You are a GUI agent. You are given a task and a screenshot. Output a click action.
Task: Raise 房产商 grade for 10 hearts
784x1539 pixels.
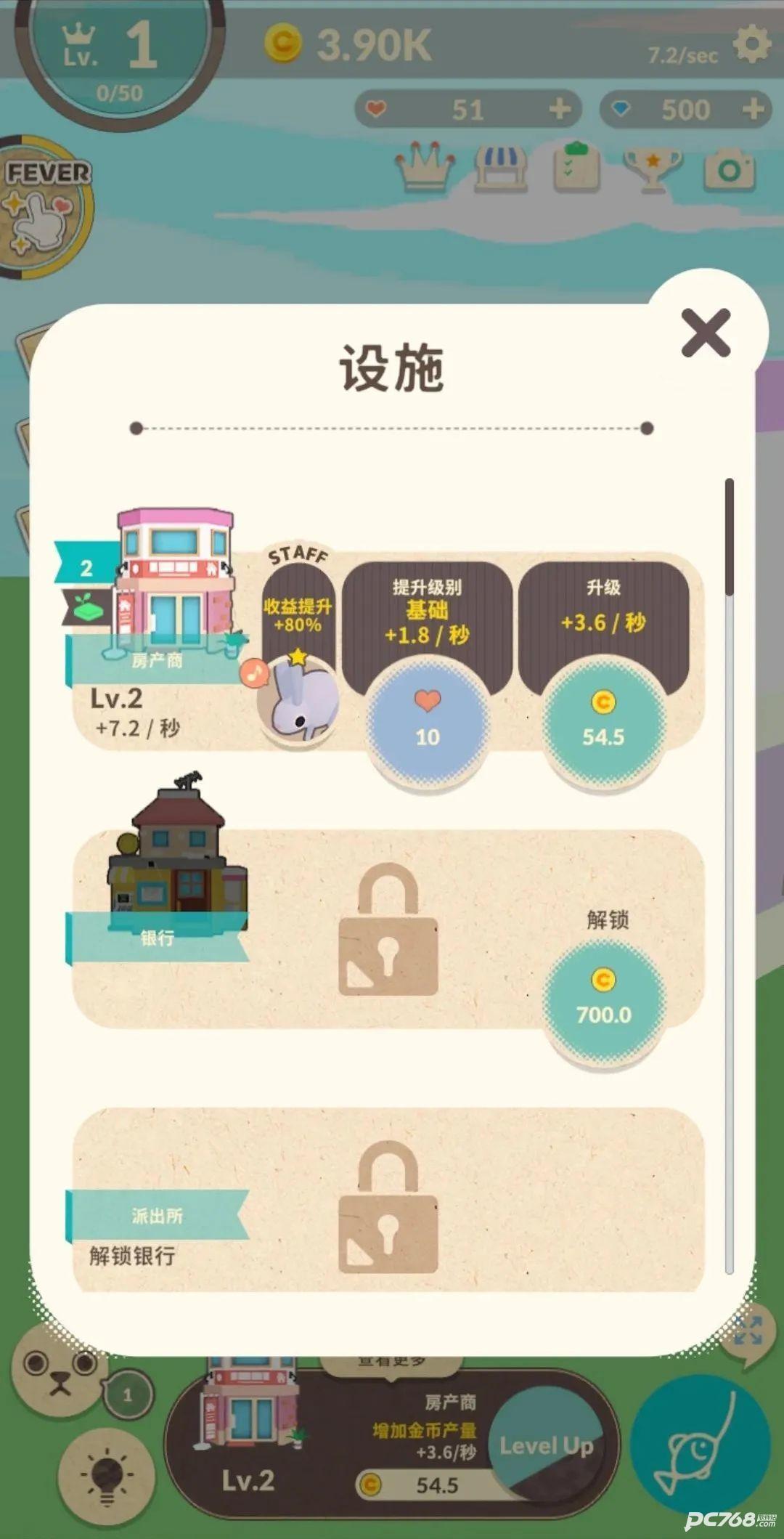pyautogui.click(x=427, y=720)
